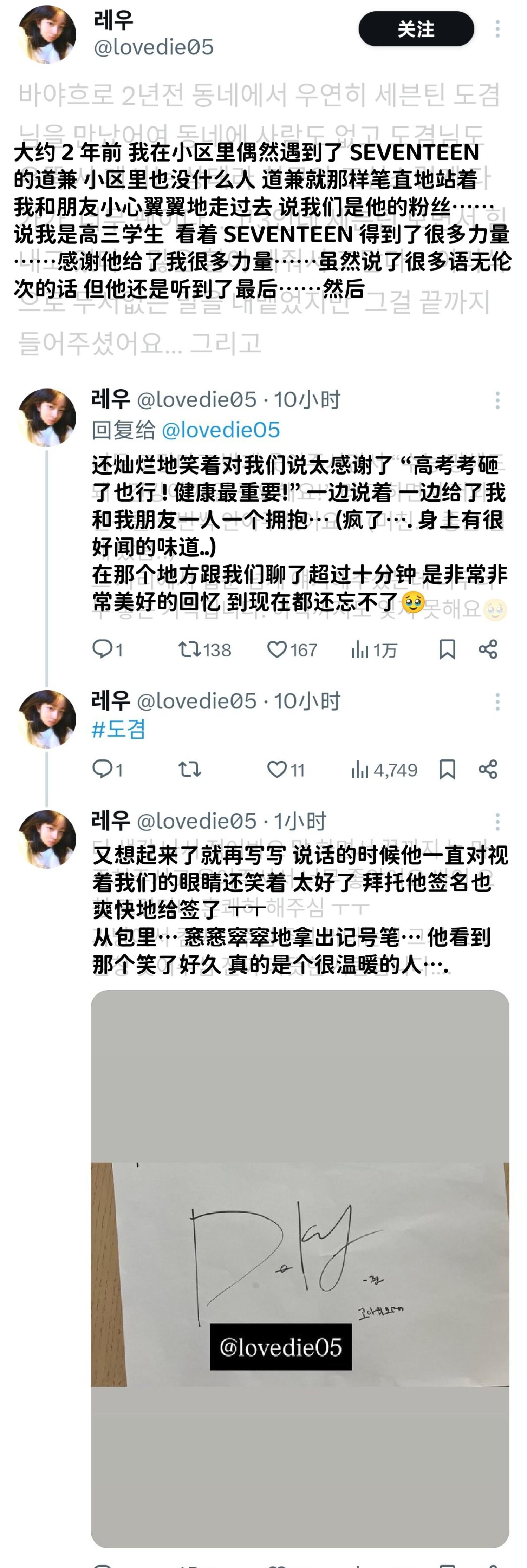Image resolution: width=527 pixels, height=1568 pixels.
Task: Bookmark the tweet with 167 likes
Action: coord(447,649)
